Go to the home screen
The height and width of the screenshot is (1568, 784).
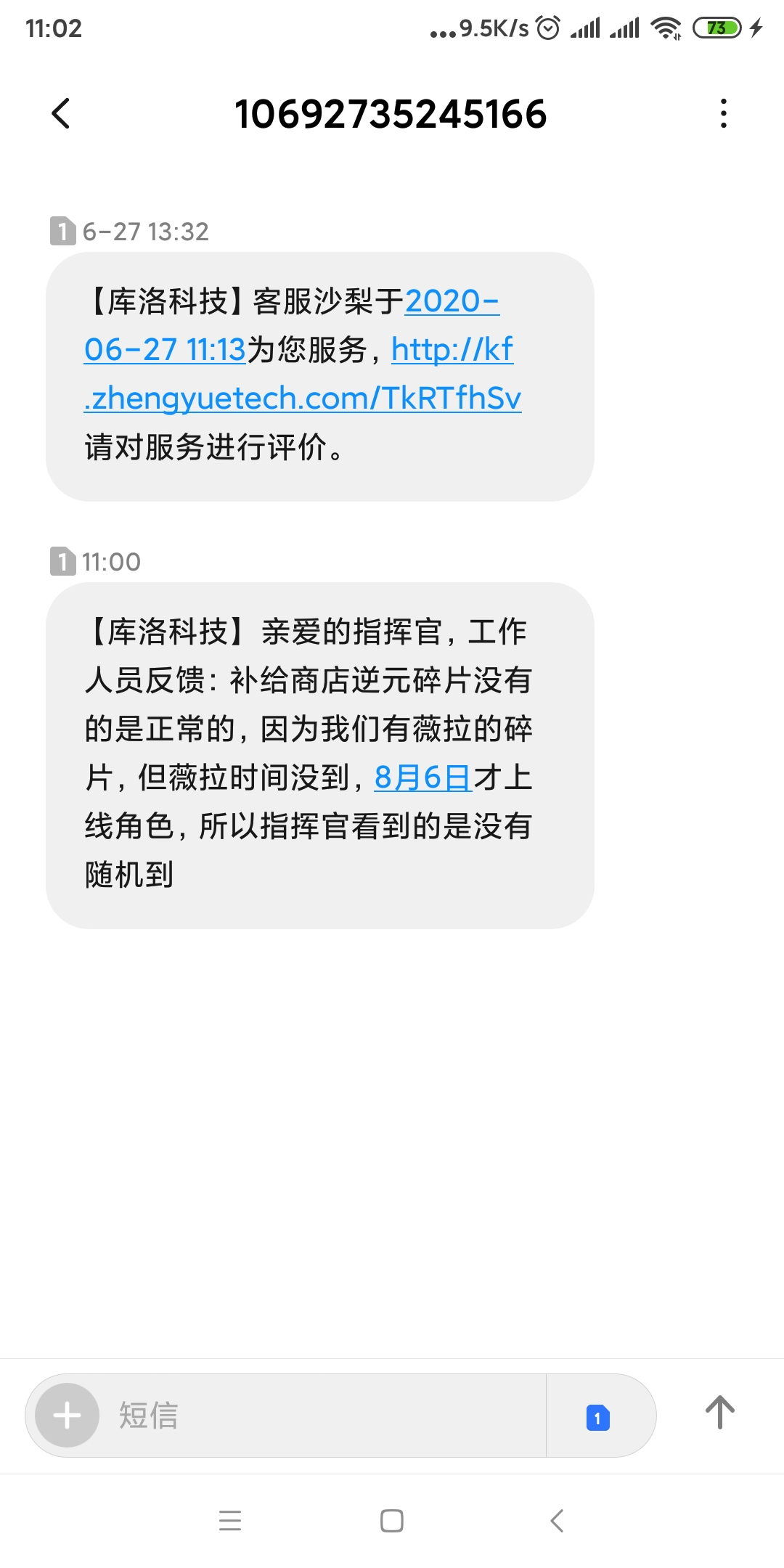392,1520
